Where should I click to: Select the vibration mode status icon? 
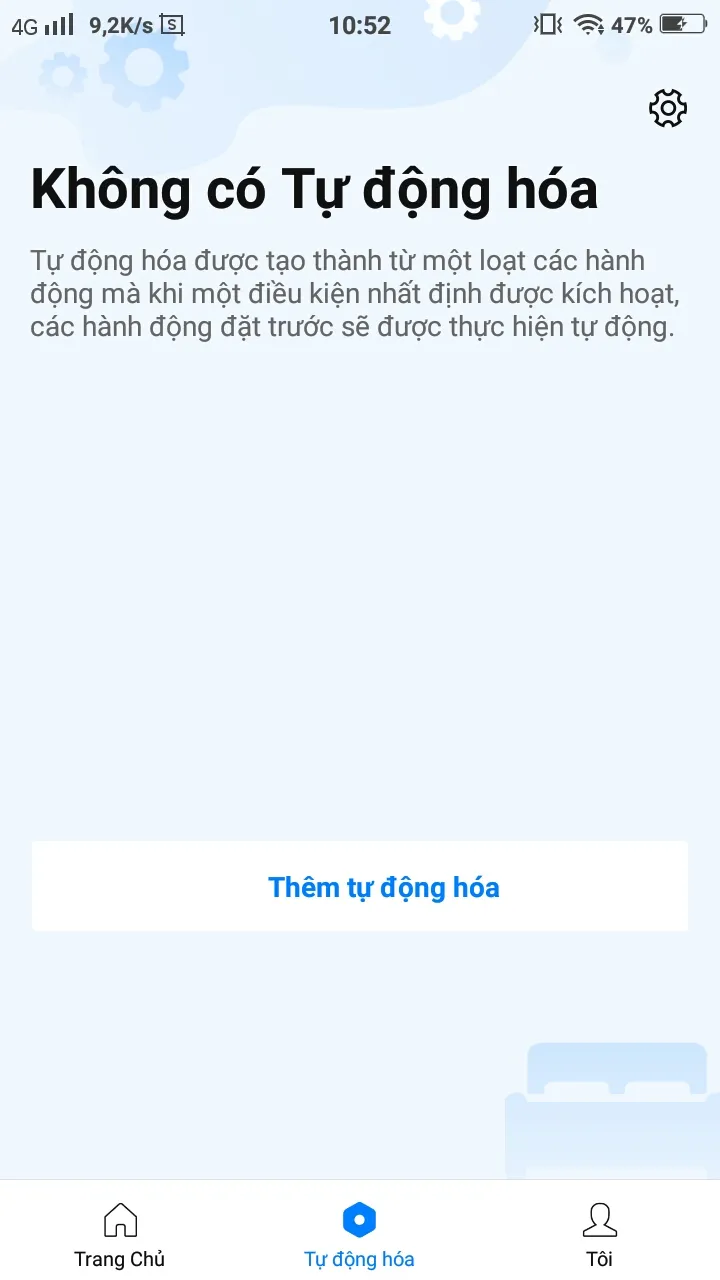[546, 25]
